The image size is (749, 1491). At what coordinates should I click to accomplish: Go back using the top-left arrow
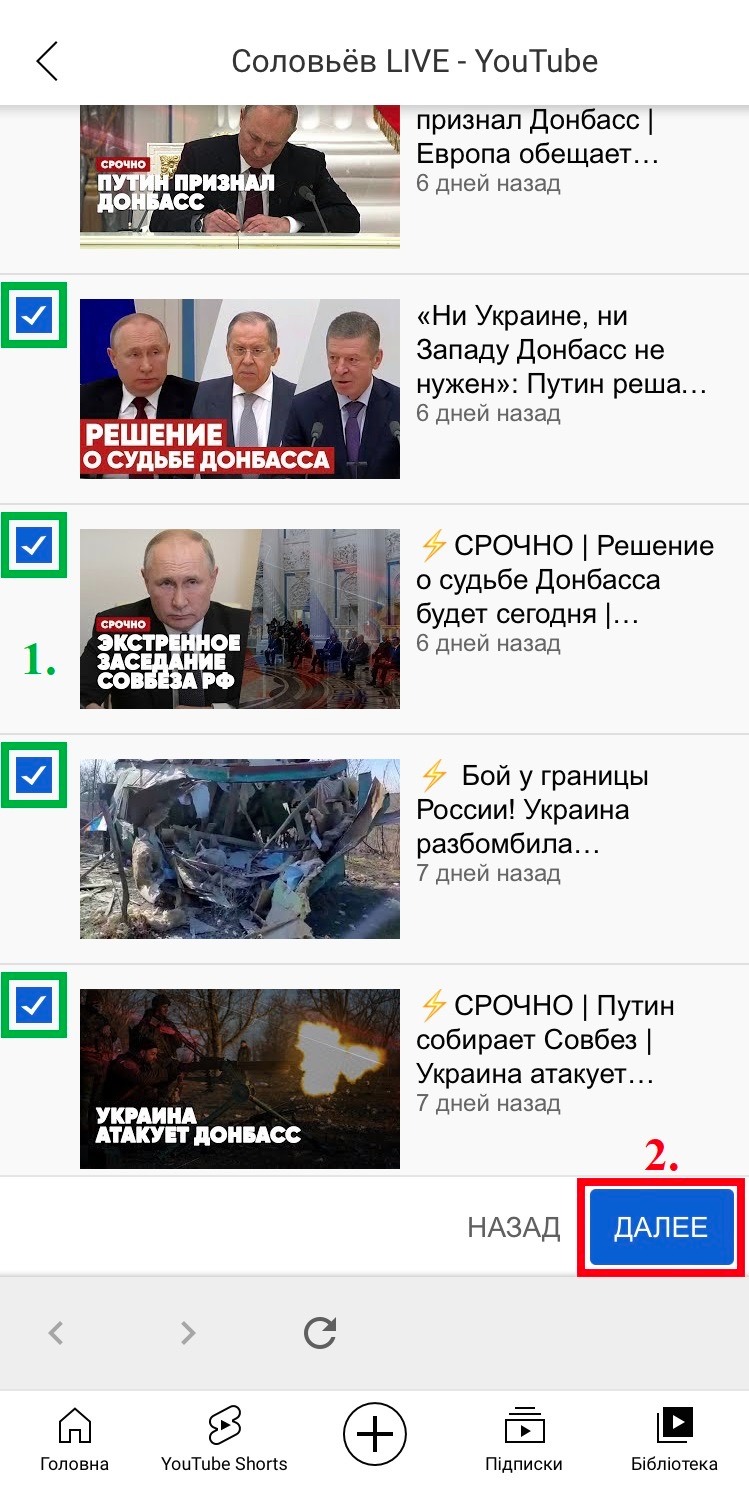pos(47,61)
